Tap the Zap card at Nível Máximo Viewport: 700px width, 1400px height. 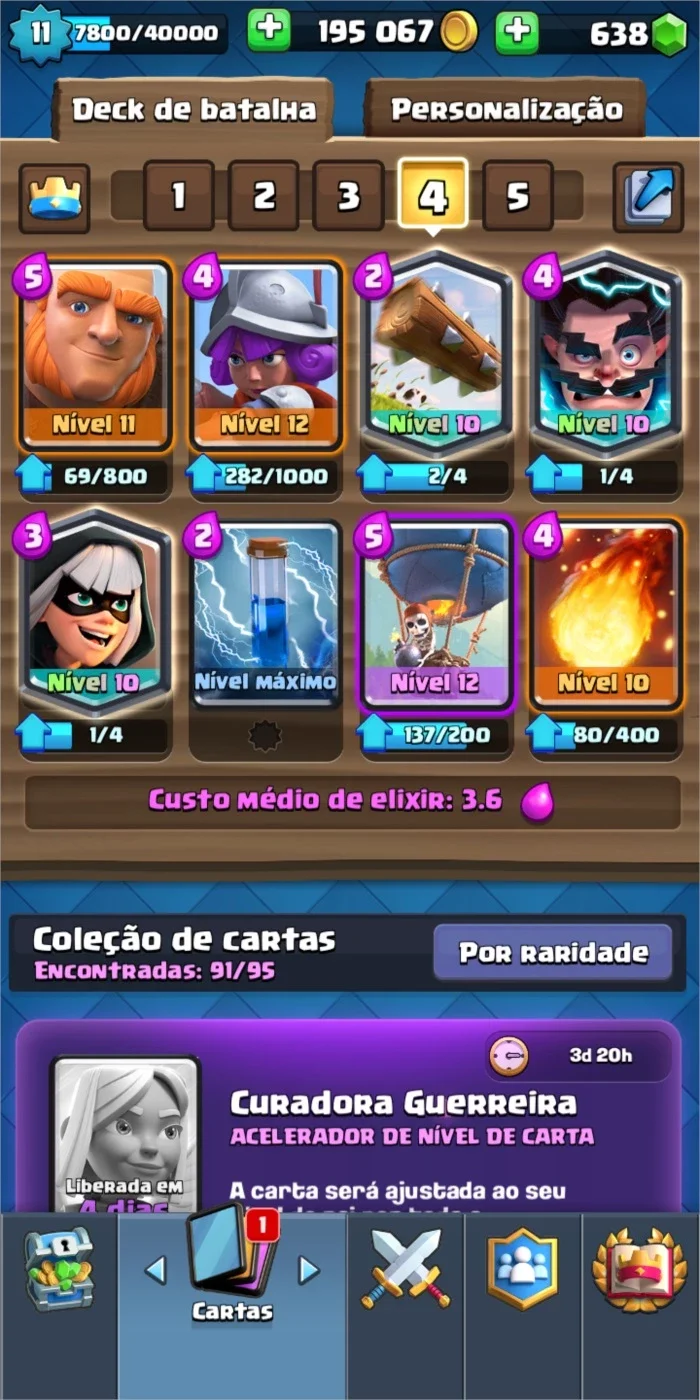pyautogui.click(x=264, y=613)
